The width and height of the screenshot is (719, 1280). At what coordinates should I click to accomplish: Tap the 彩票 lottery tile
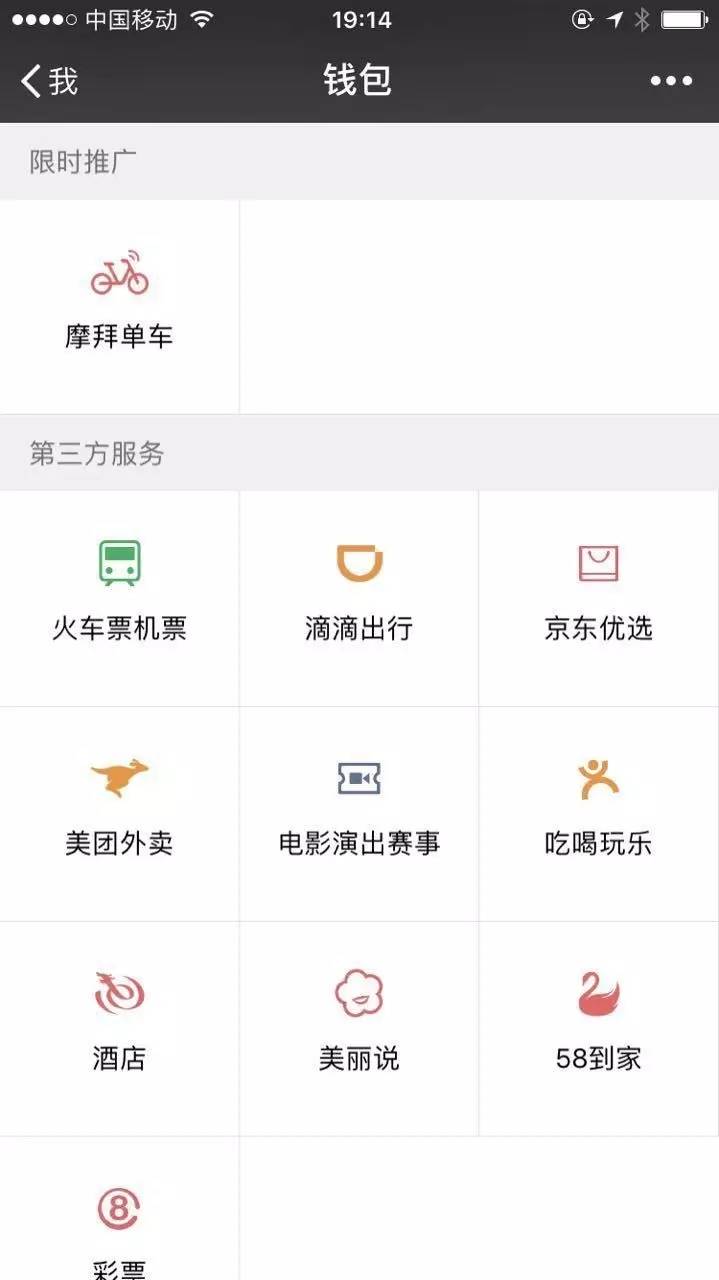point(119,1230)
